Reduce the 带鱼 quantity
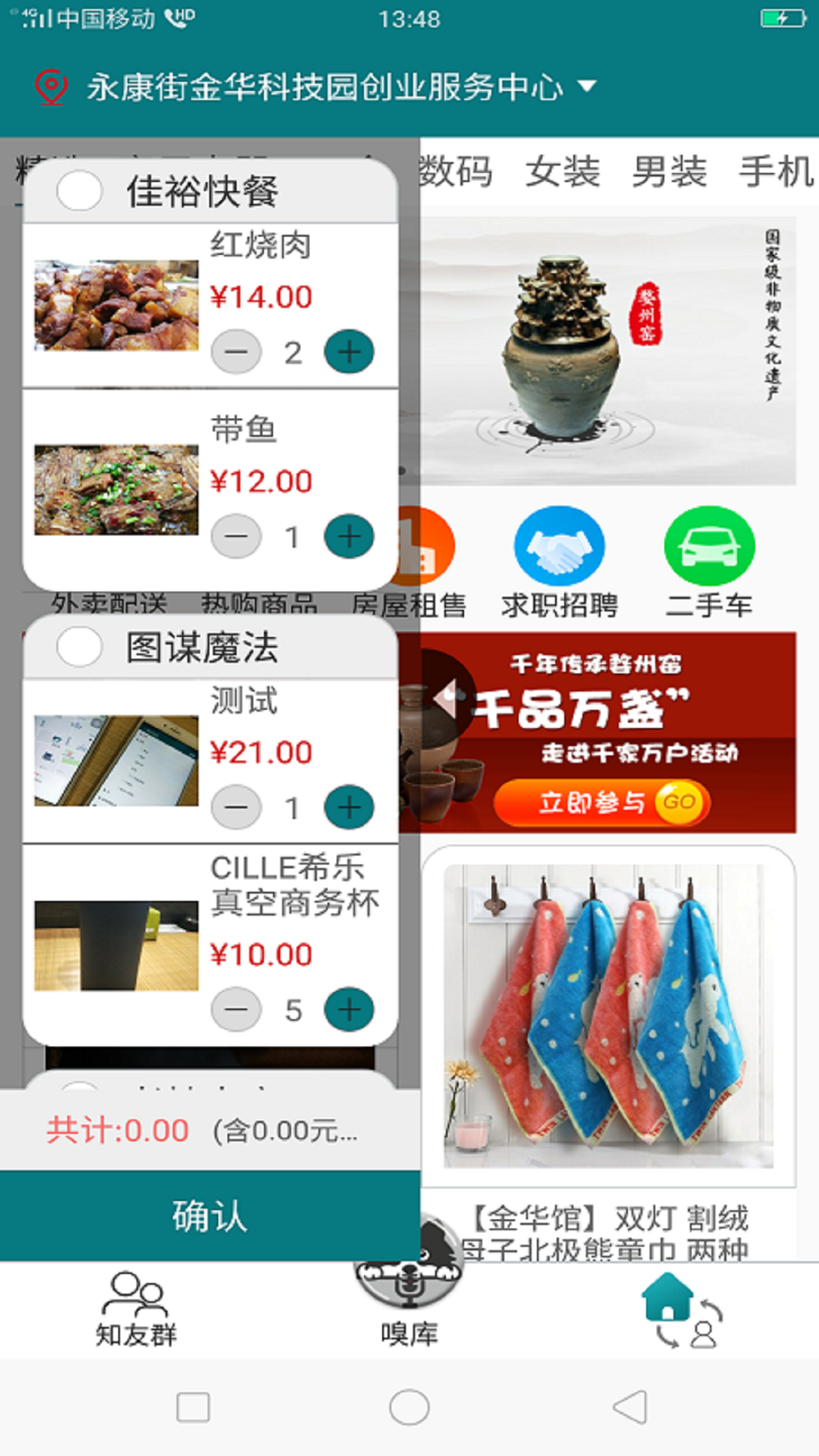The image size is (819, 1456). [236, 537]
